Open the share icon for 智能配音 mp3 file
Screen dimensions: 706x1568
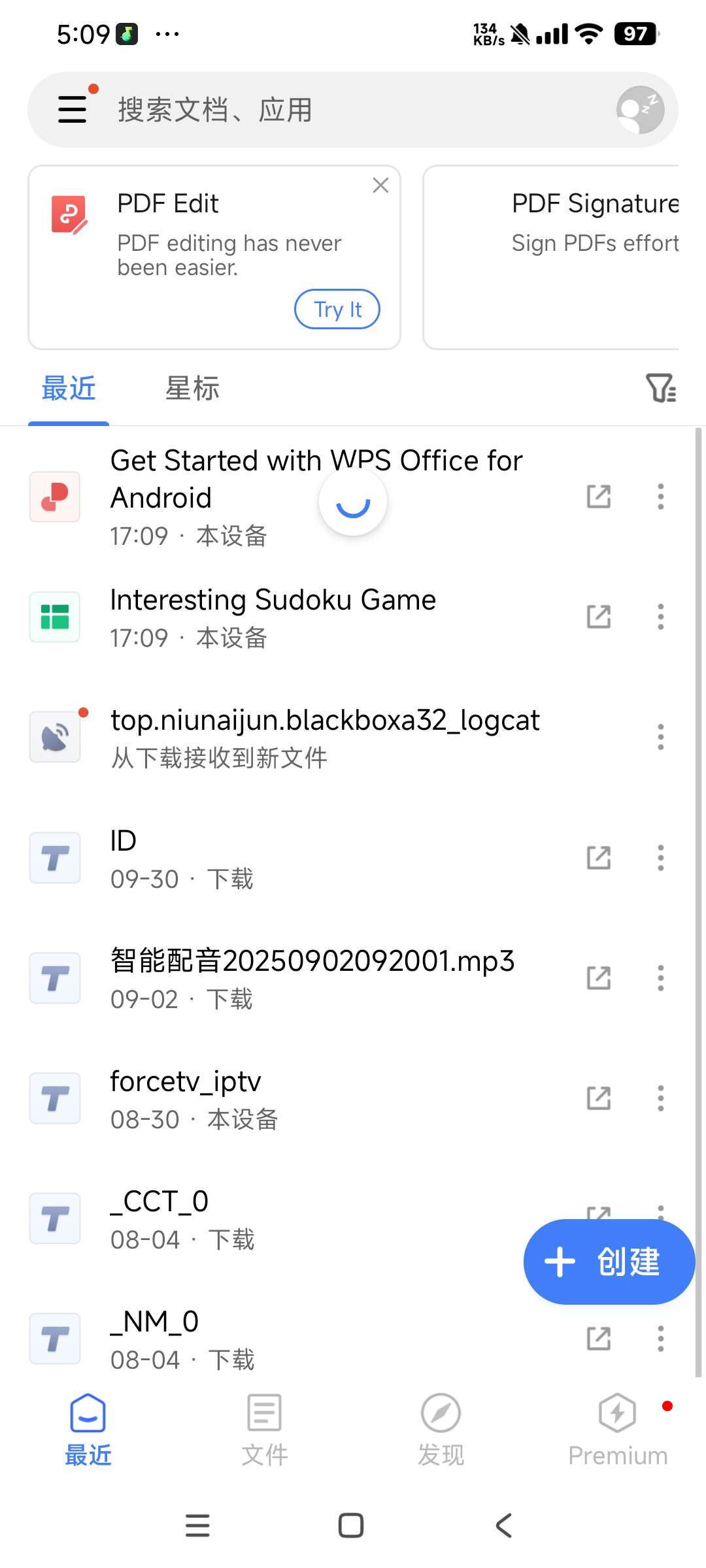point(598,978)
